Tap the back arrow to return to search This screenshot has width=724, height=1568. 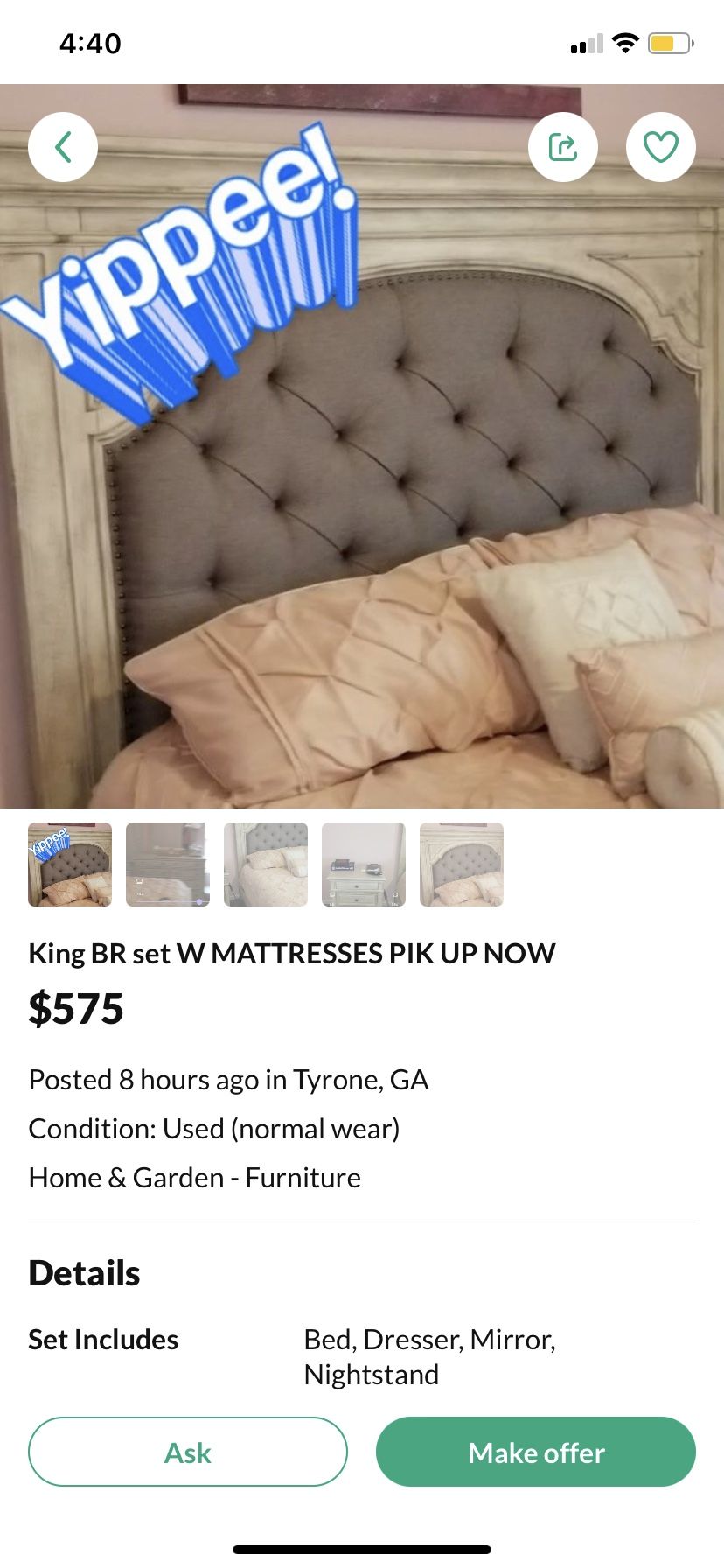pos(62,146)
